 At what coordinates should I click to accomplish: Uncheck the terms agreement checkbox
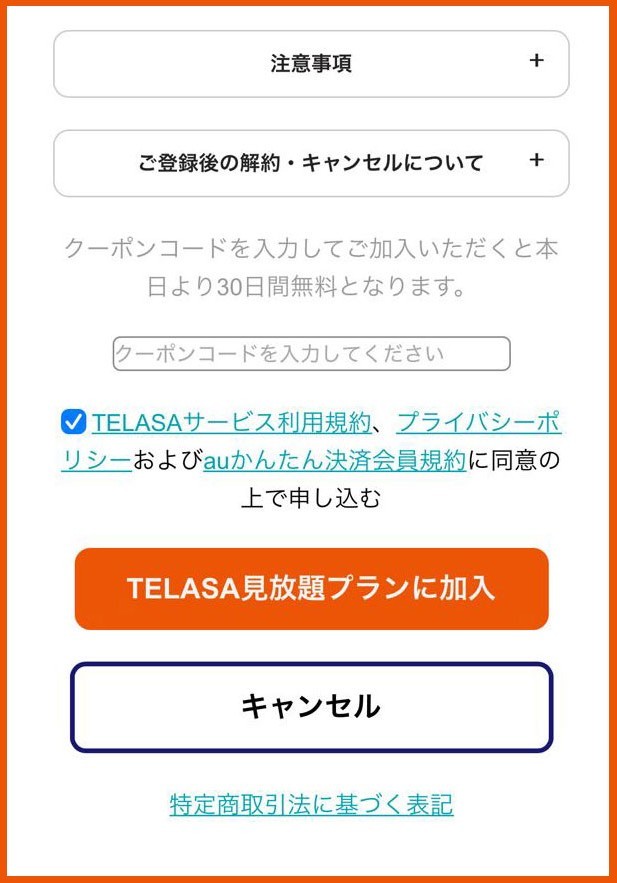(x=73, y=422)
